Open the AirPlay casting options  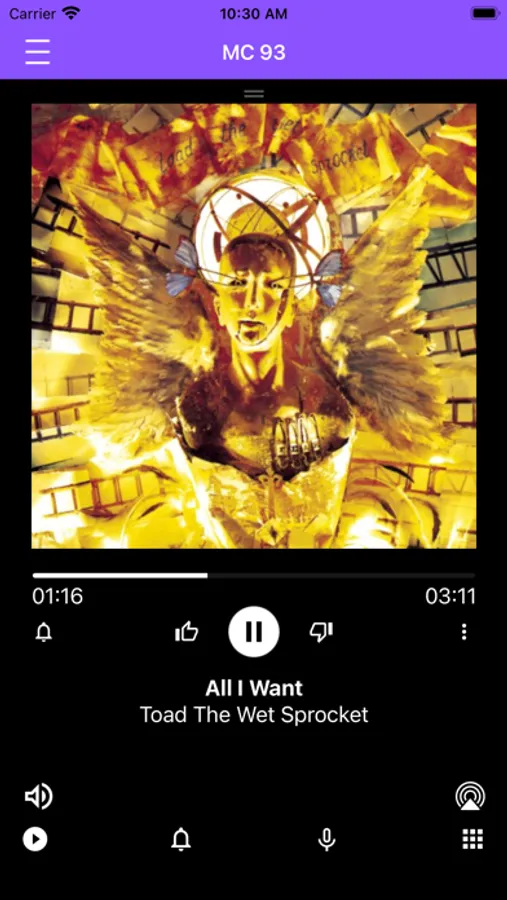click(470, 796)
